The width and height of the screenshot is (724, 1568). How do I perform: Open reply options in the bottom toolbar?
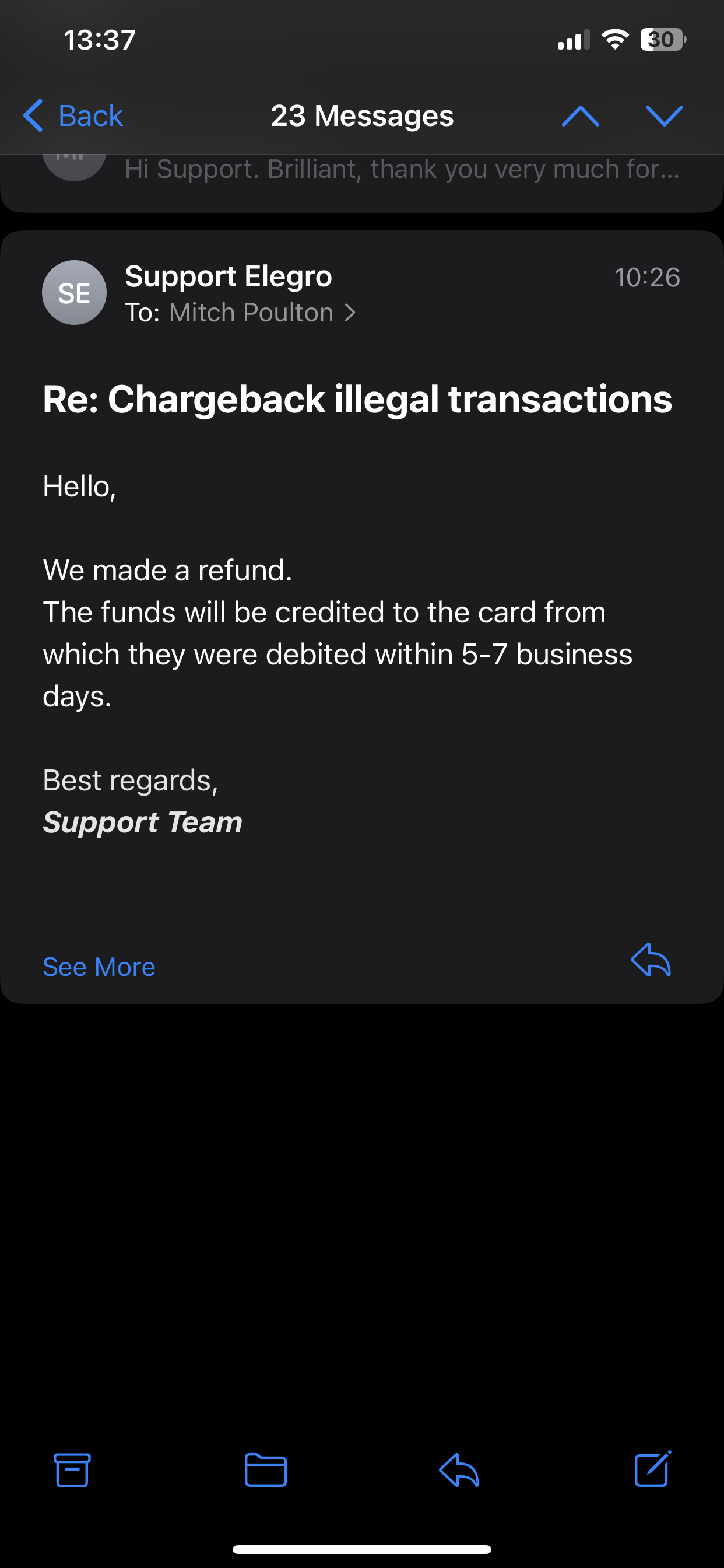[459, 1470]
